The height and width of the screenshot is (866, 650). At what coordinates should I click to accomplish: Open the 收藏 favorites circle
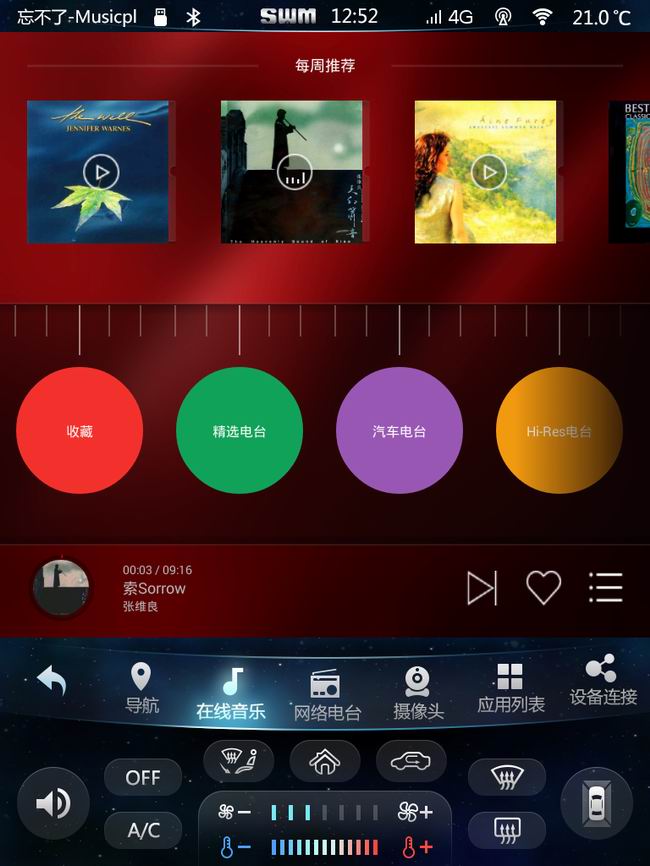coord(79,431)
